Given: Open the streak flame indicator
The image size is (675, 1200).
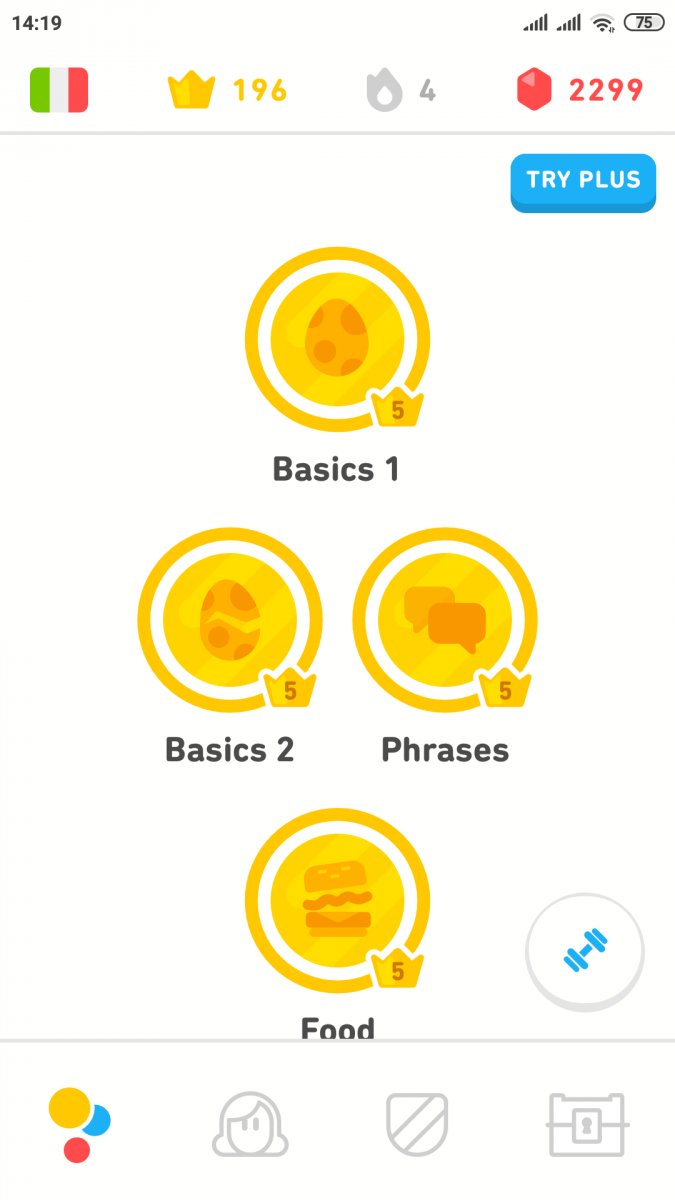Looking at the screenshot, I should (x=400, y=91).
